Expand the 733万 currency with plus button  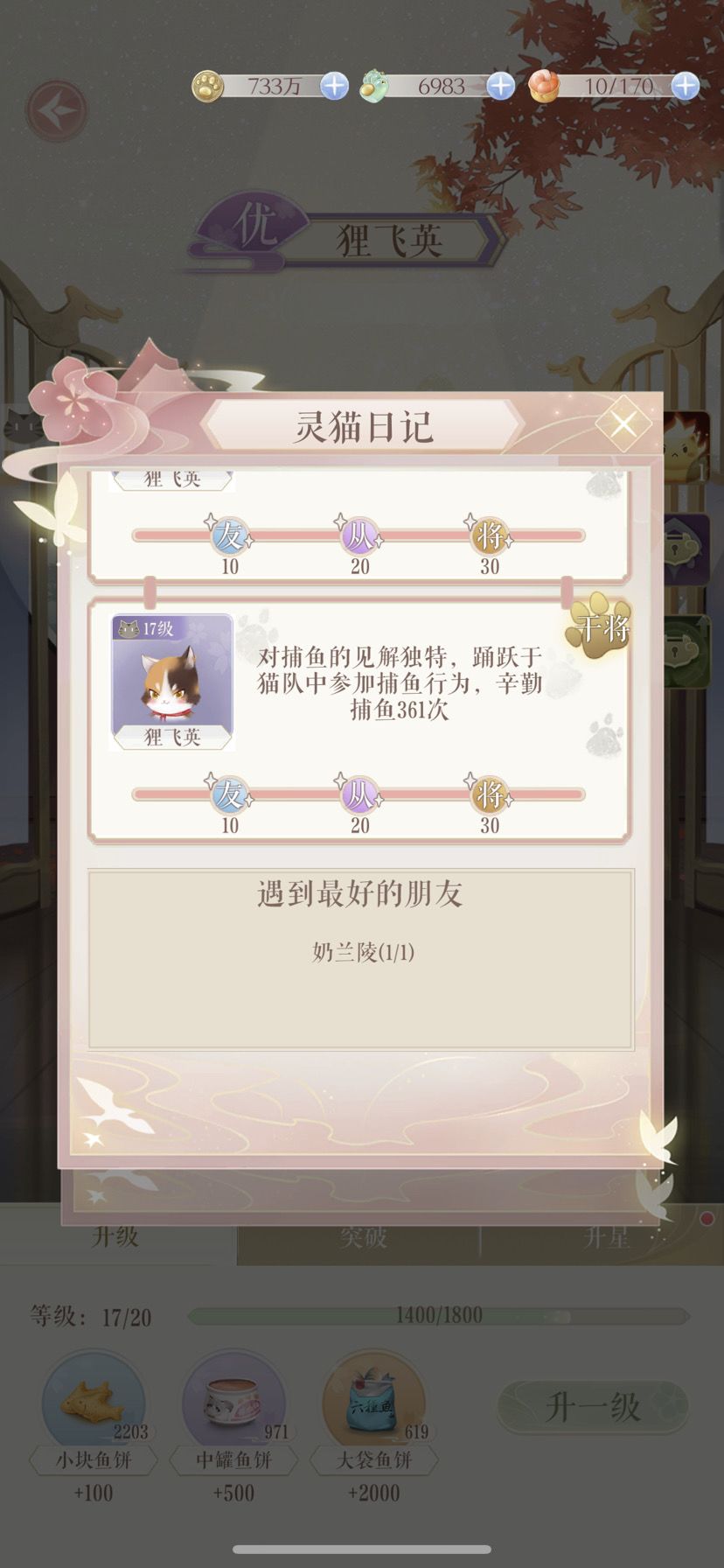(x=332, y=87)
